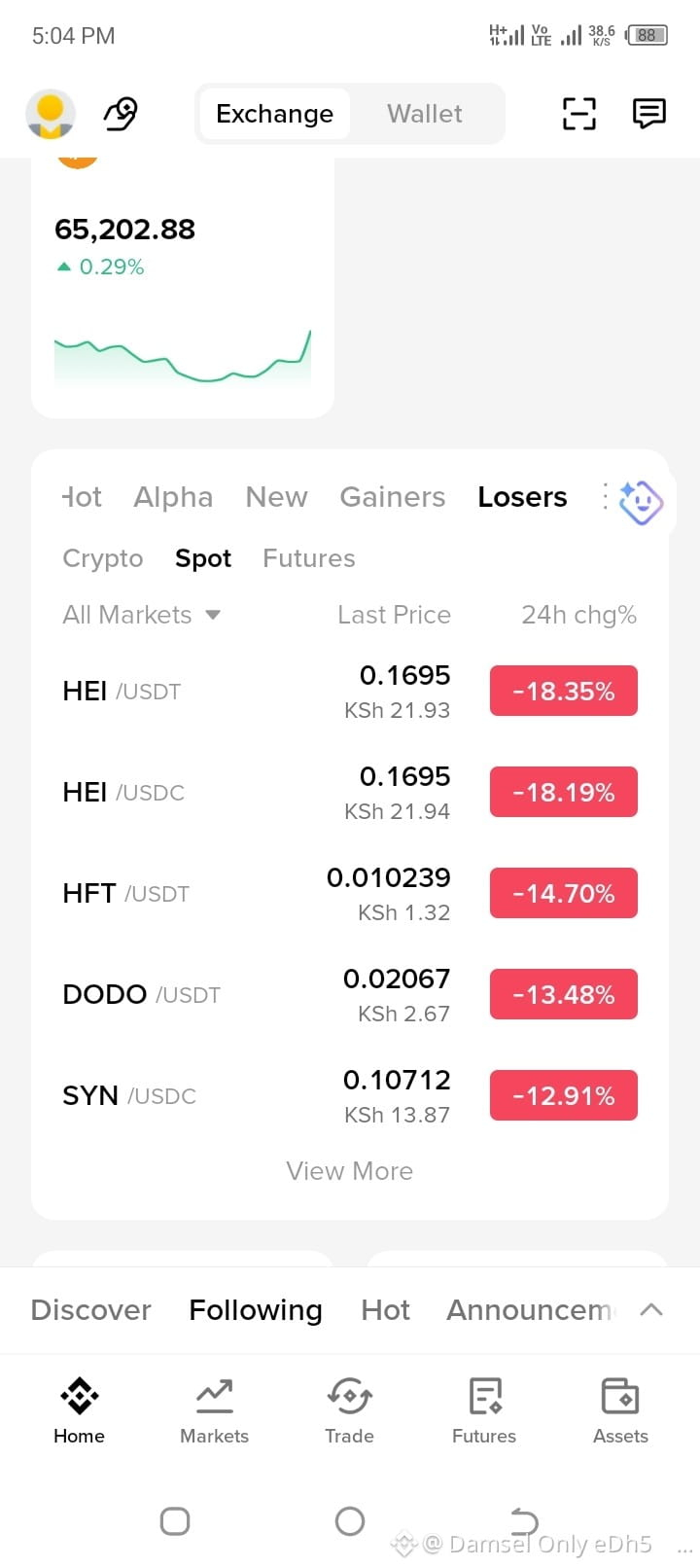Select the Crypto sub-tab
Viewport: 700px width, 1568px height.
(x=103, y=558)
